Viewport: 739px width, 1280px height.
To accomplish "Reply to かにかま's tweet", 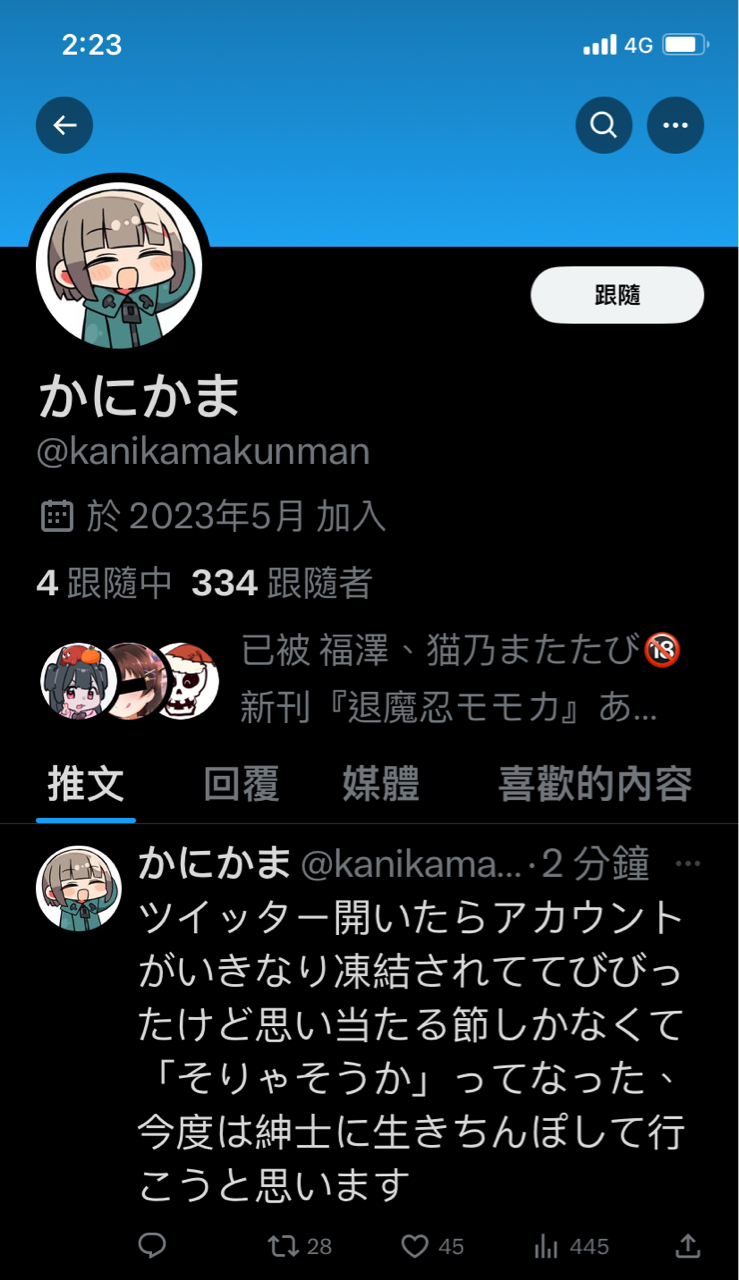I will (152, 1245).
